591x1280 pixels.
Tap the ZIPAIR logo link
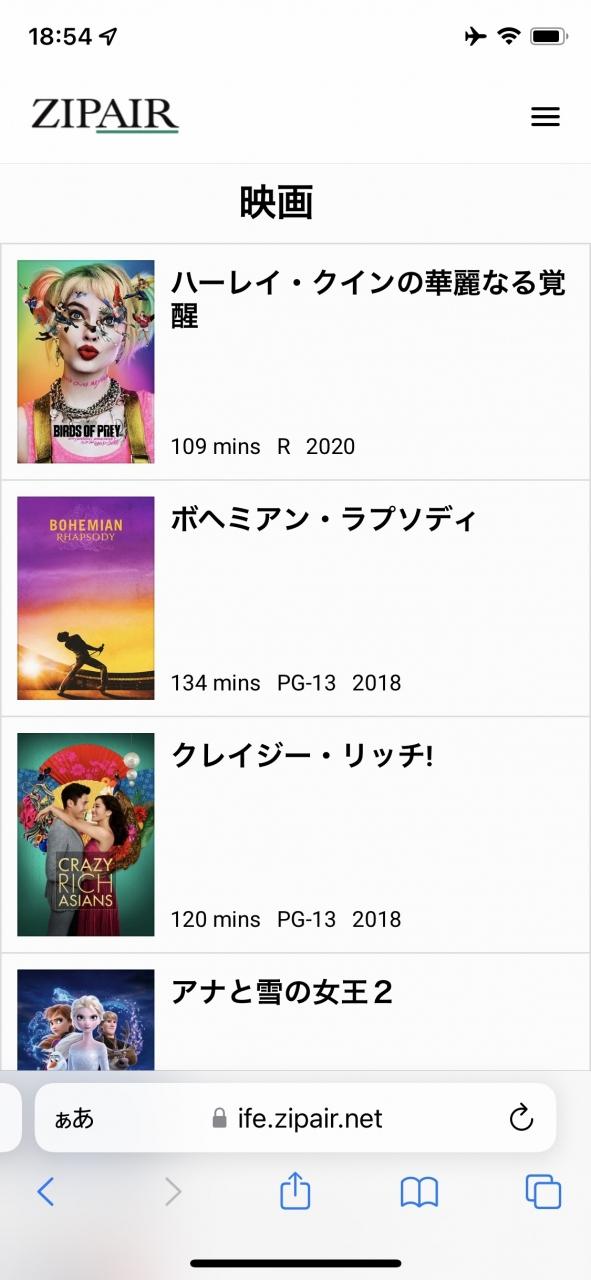coord(105,115)
